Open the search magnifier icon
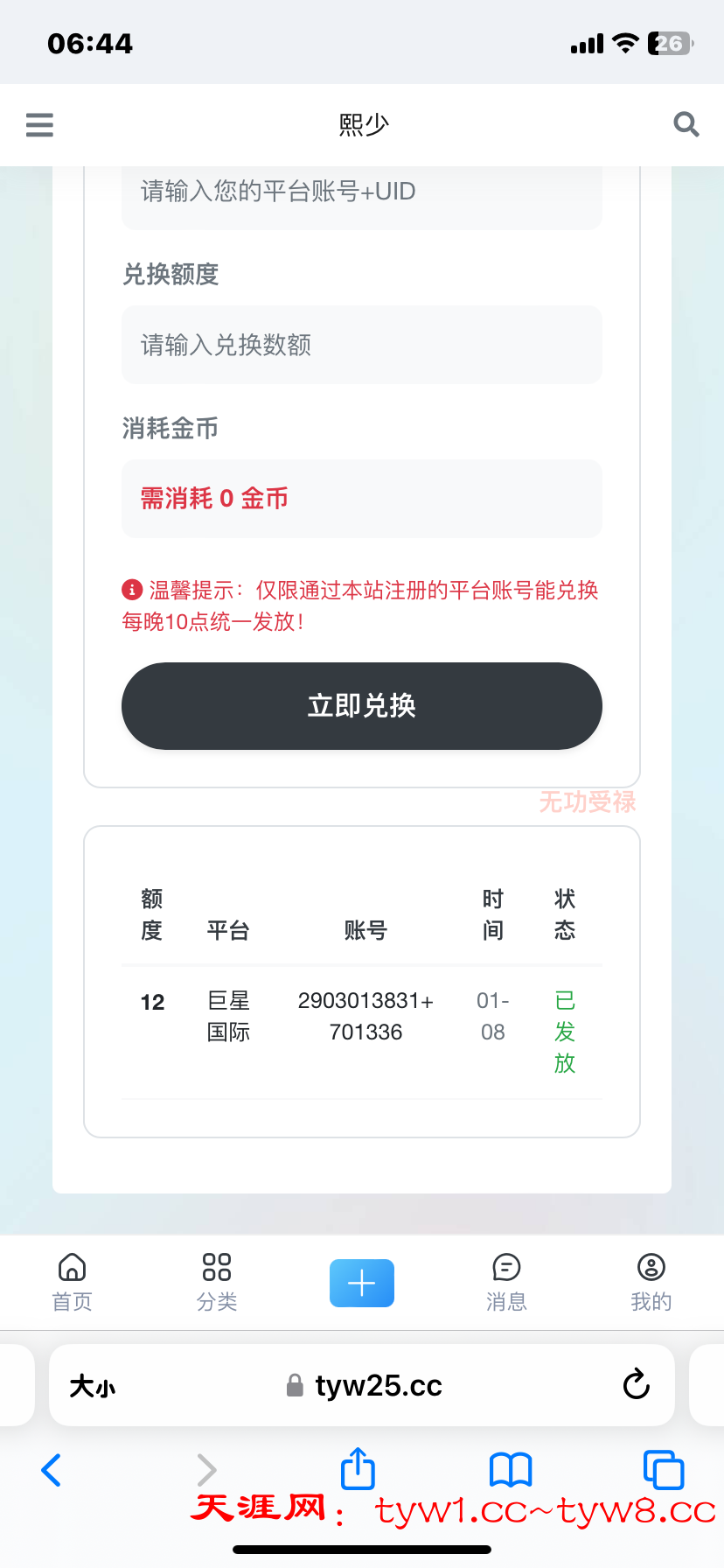The height and width of the screenshot is (1568, 724). (x=686, y=125)
